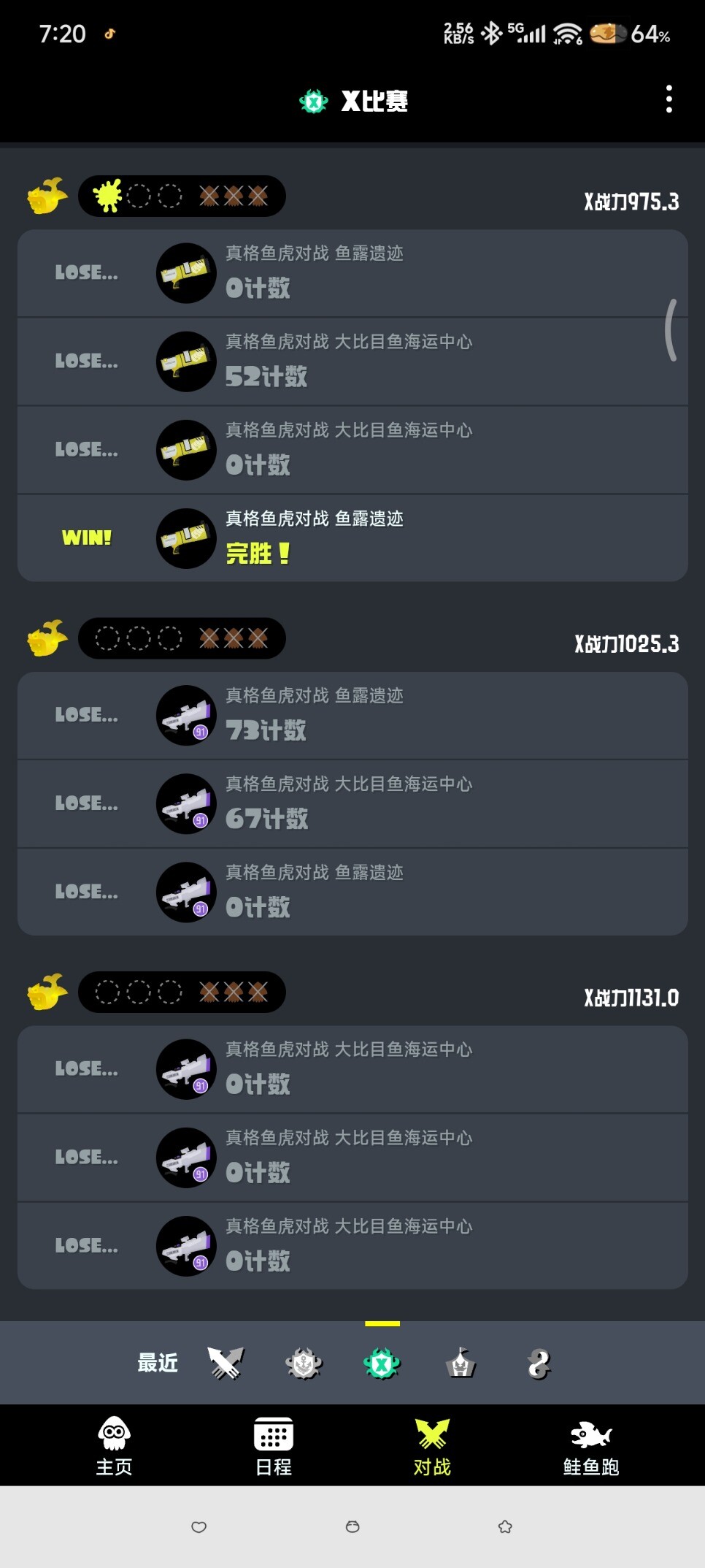Select the private battle filter icon
This screenshot has width=705, height=1568.
tap(539, 1363)
